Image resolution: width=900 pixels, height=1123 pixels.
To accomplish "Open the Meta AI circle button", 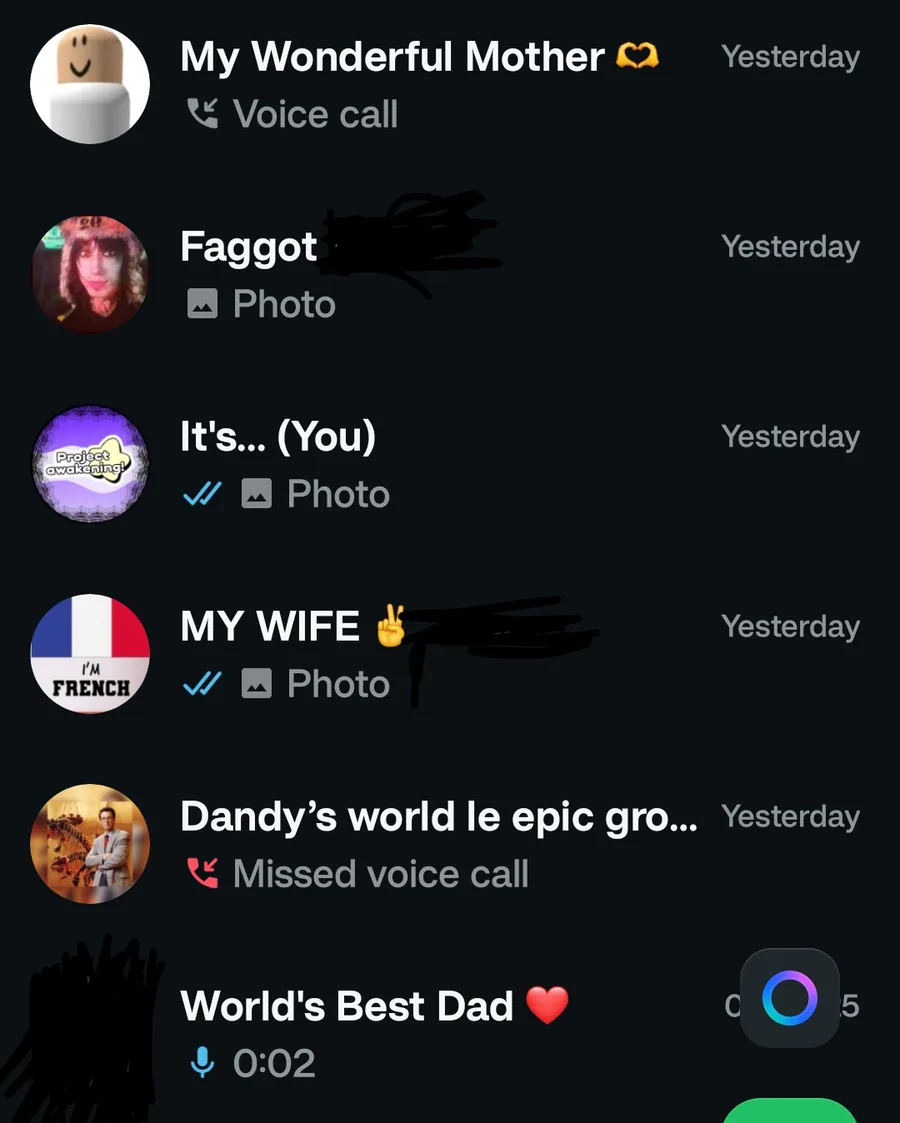I will tap(789, 998).
